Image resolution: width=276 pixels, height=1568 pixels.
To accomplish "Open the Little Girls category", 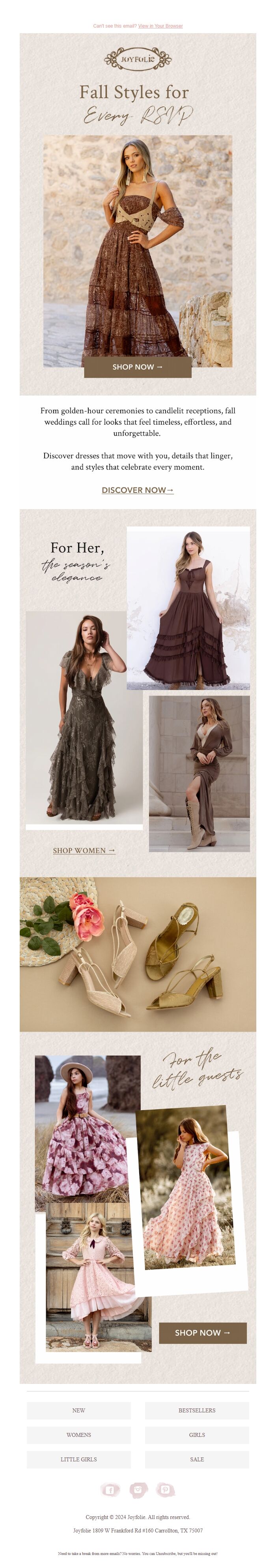I will (x=78, y=1459).
